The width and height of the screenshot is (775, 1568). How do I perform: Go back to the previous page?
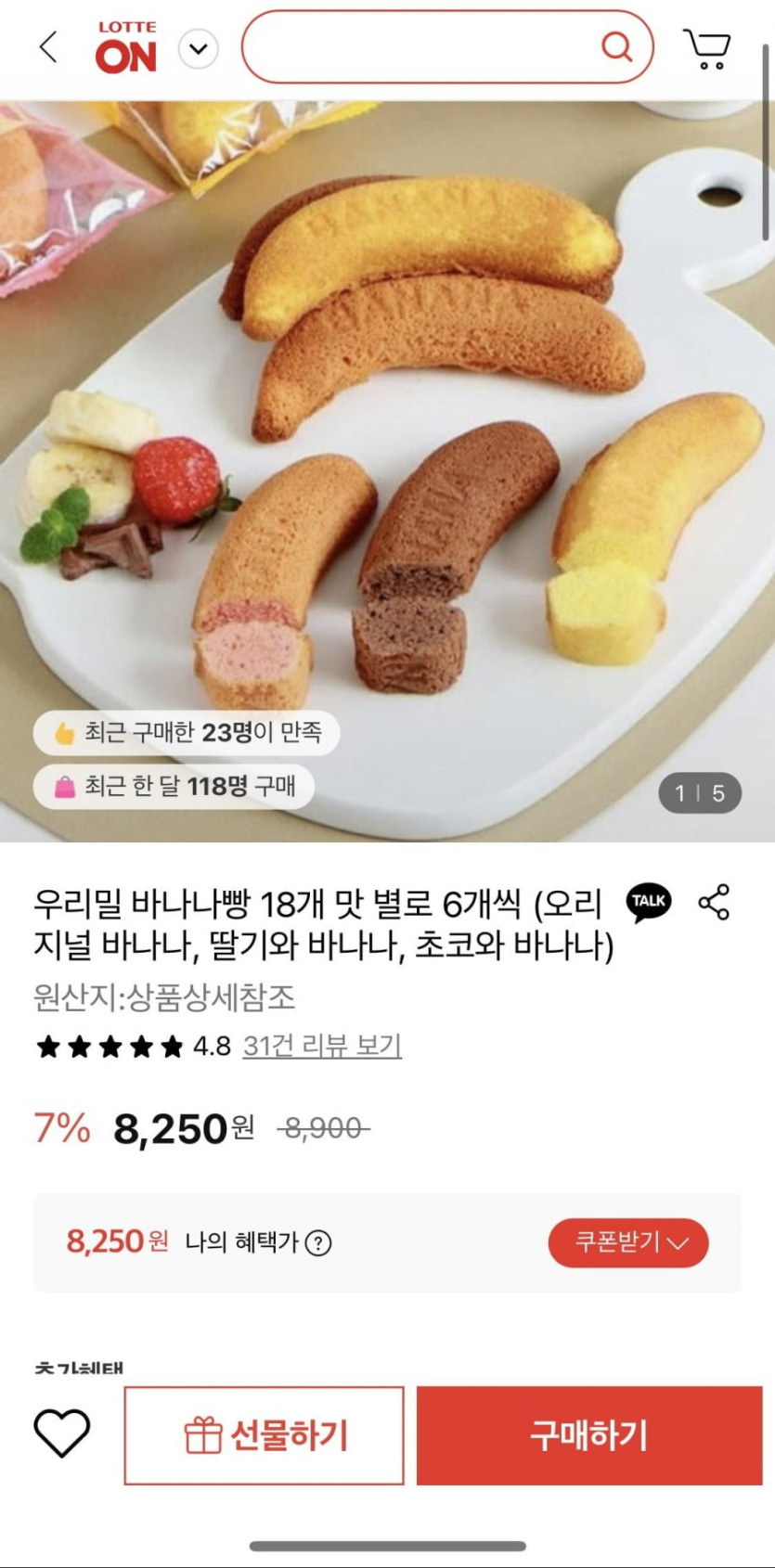(48, 46)
